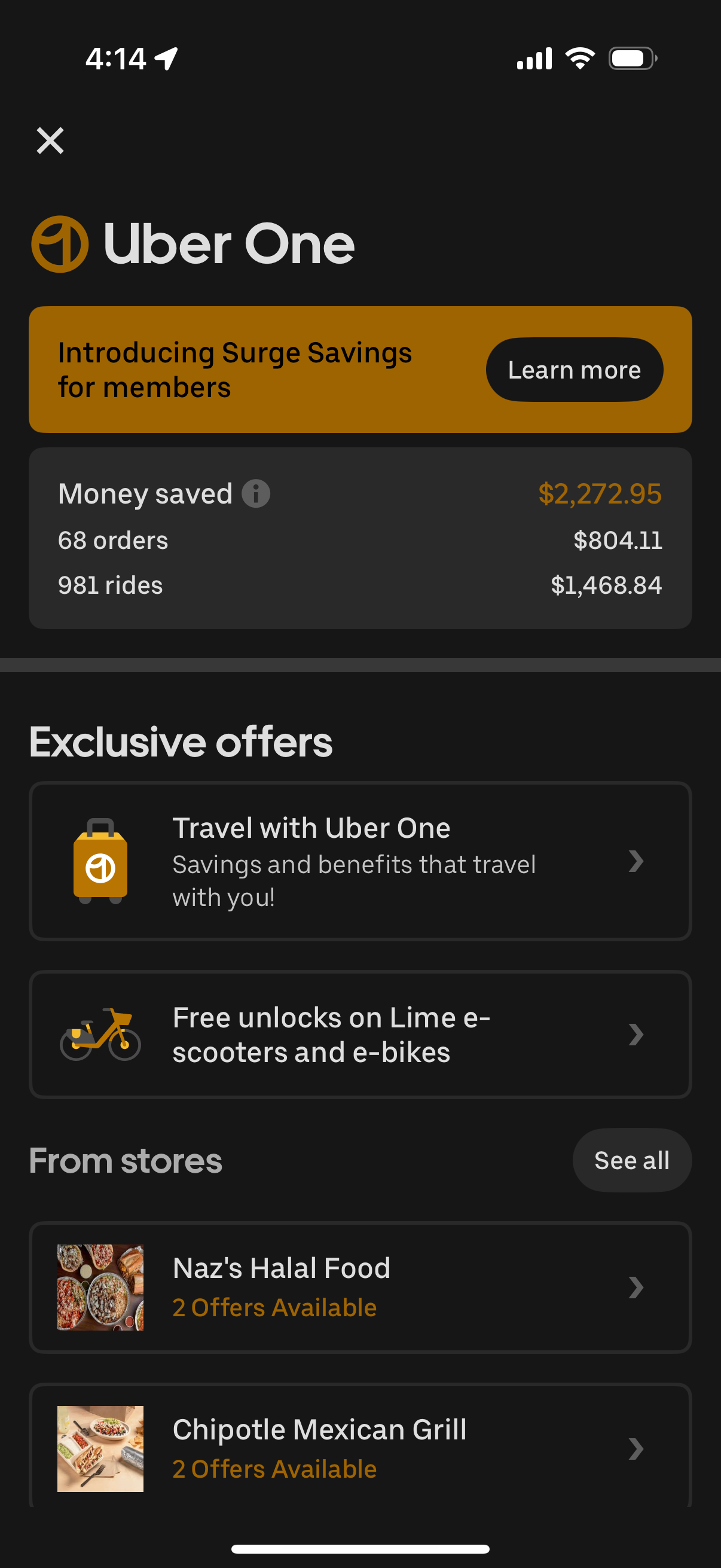Tap the Money saved info icon
721x1568 pixels.
(255, 493)
